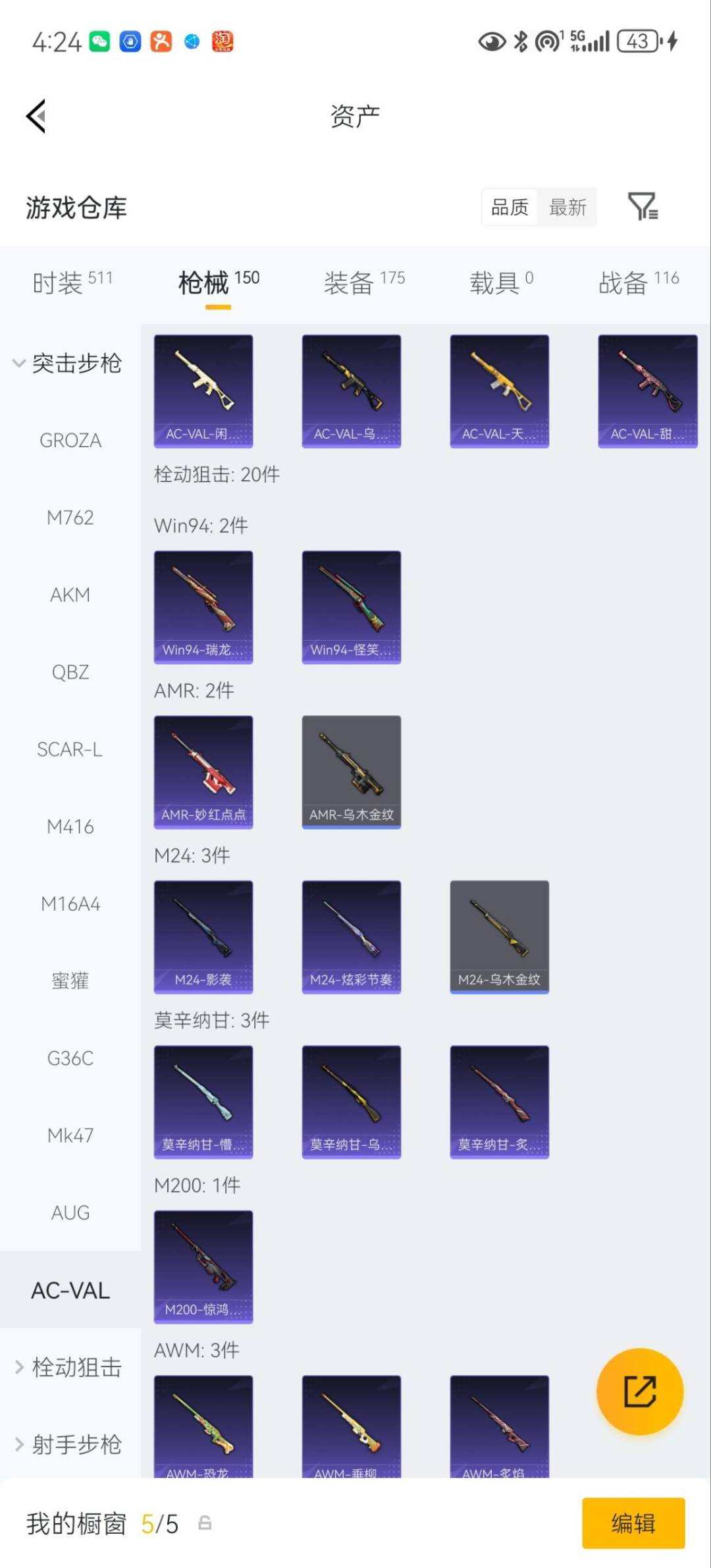Open the Win94-瑞龙 skin thumbnail

pyautogui.click(x=203, y=606)
